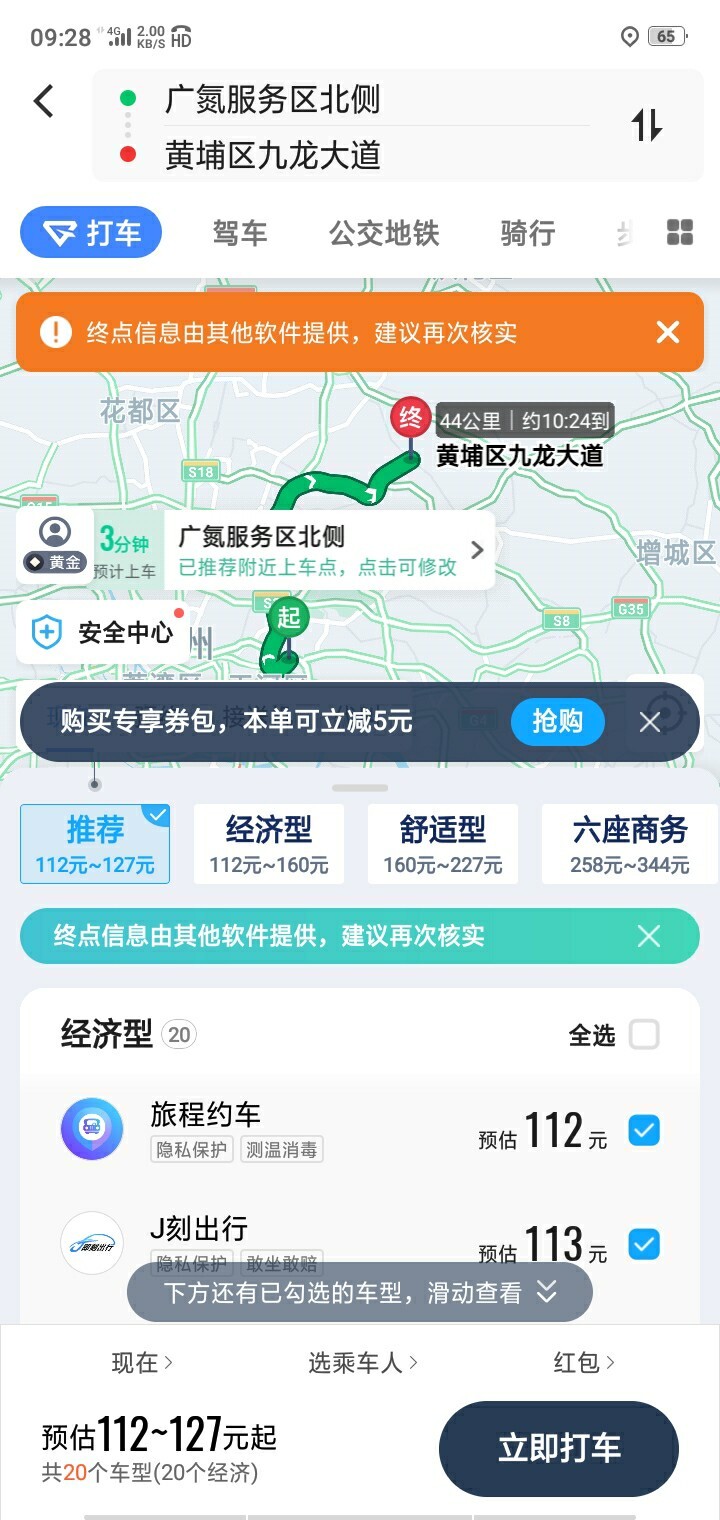Dismiss the teal 终点信息 notice
Screen dimensions: 720x1520
coord(649,936)
